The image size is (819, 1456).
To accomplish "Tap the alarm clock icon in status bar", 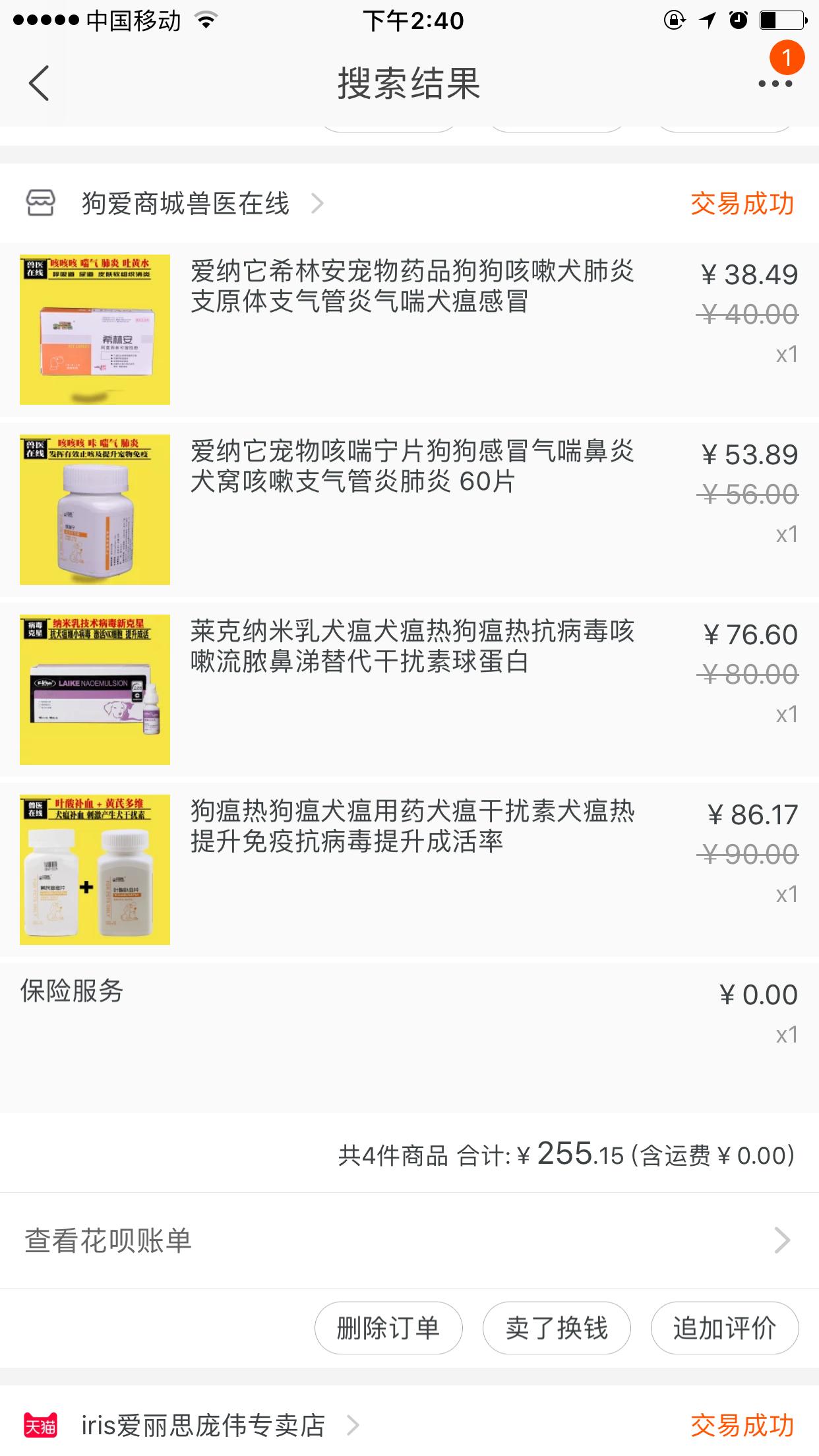I will (739, 20).
